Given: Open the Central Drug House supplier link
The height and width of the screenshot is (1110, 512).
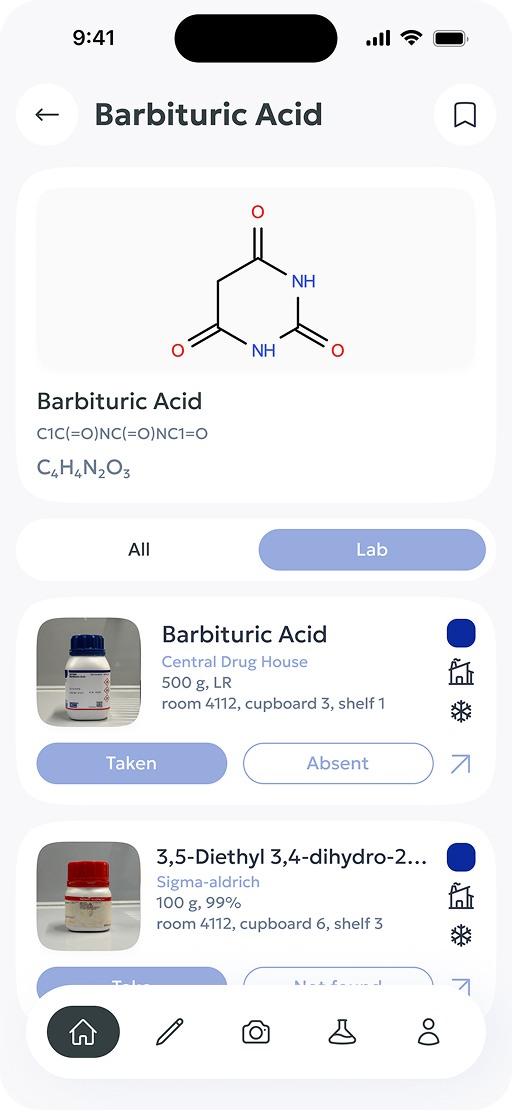Looking at the screenshot, I should (234, 662).
